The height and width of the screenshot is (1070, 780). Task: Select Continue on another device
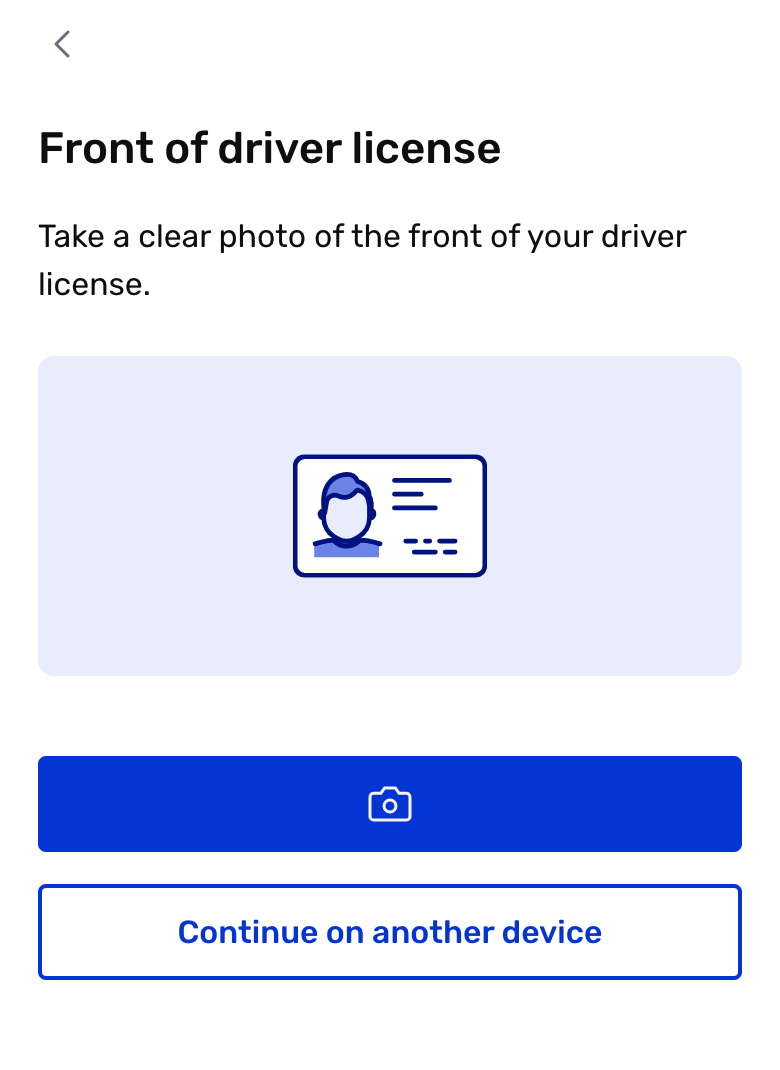tap(390, 932)
